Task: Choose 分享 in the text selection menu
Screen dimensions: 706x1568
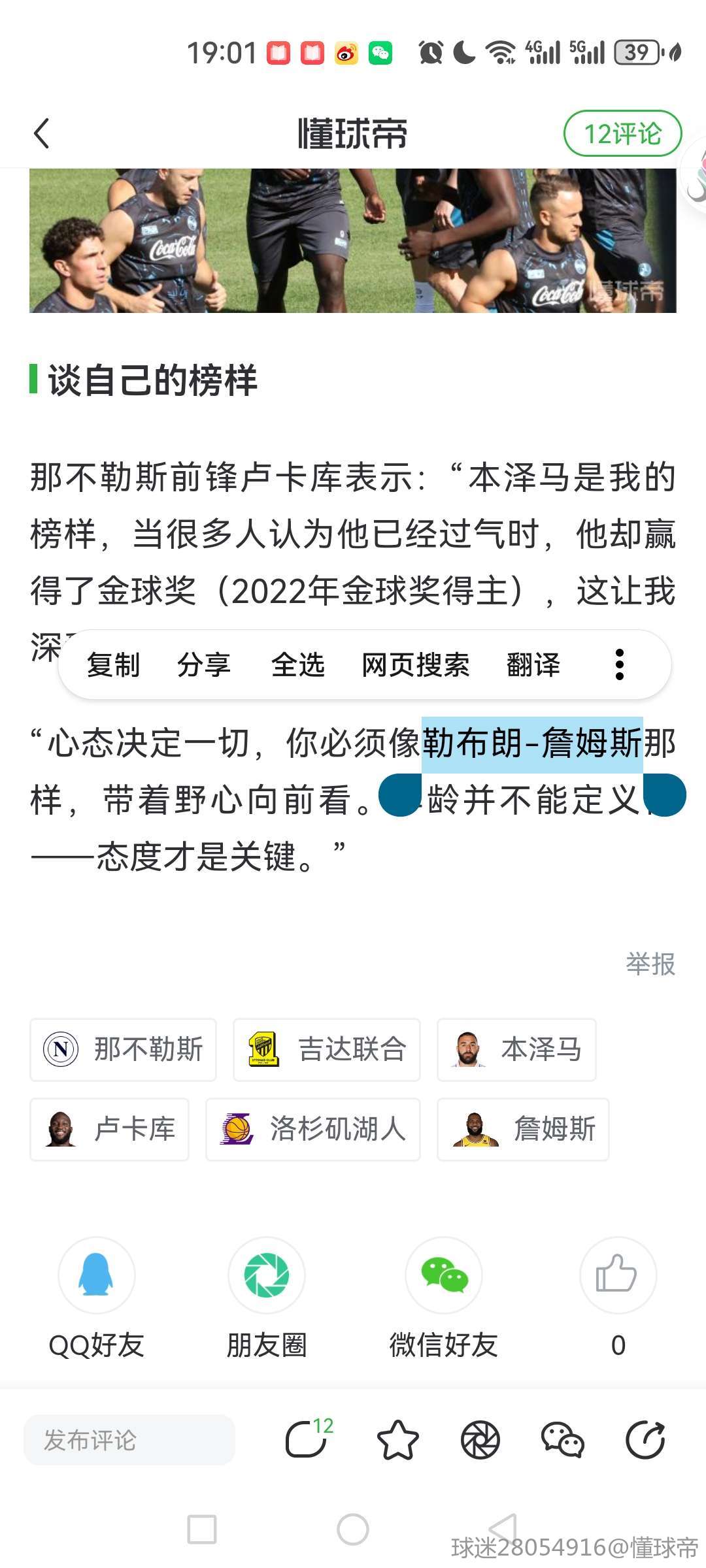Action: [x=203, y=665]
